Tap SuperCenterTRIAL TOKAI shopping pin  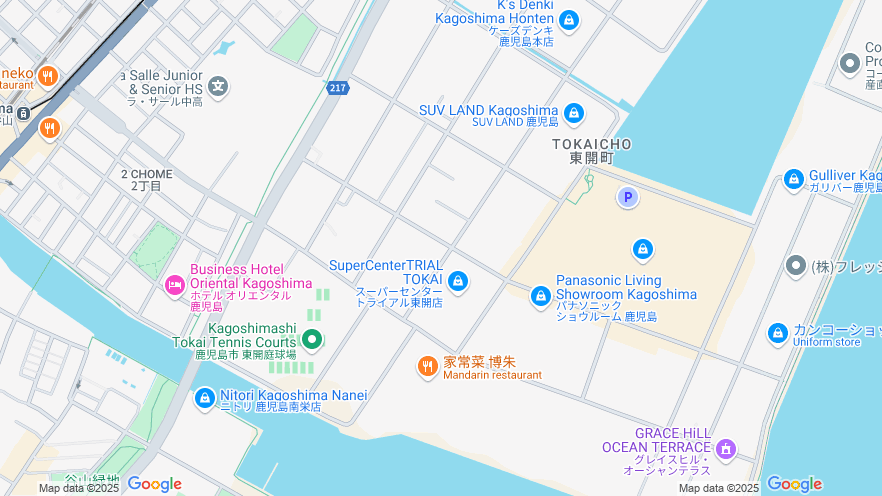(458, 281)
